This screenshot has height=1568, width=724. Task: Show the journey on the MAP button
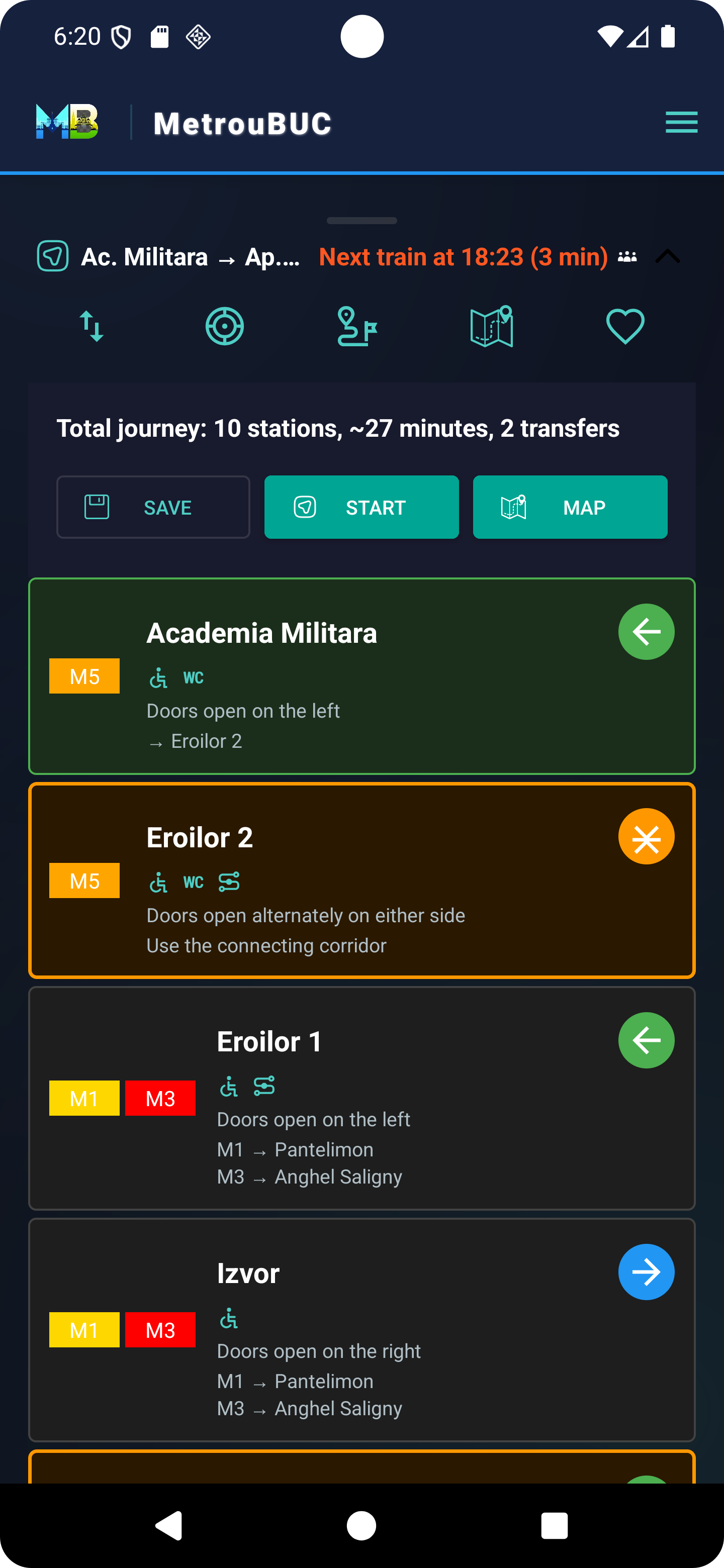(x=570, y=507)
